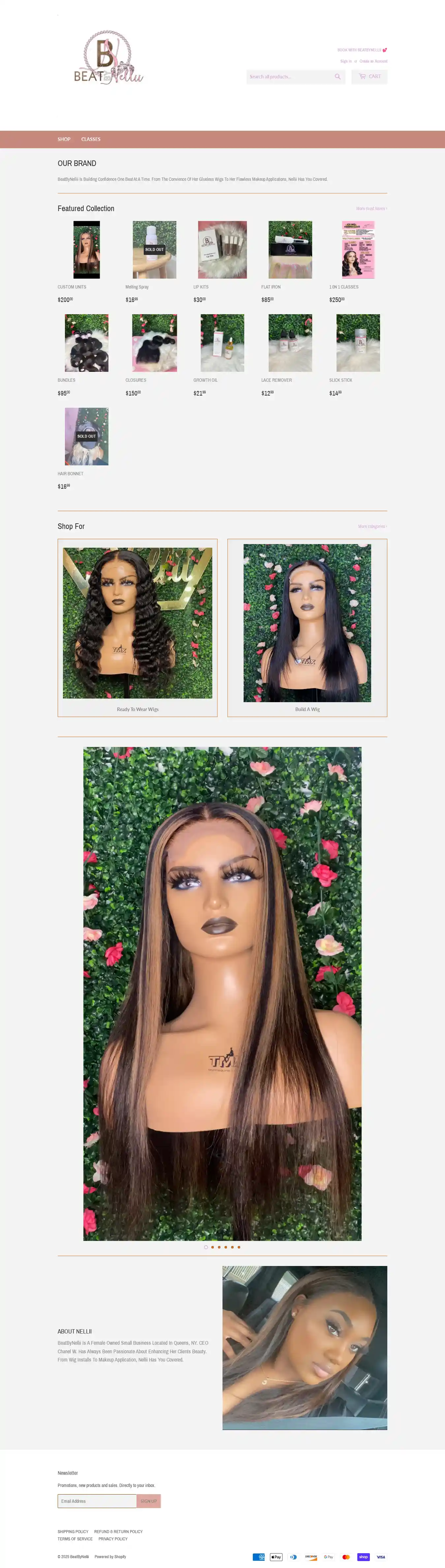Read the REFUND & RETURN POLICY
This screenshot has width=445, height=1568.
(118, 1531)
